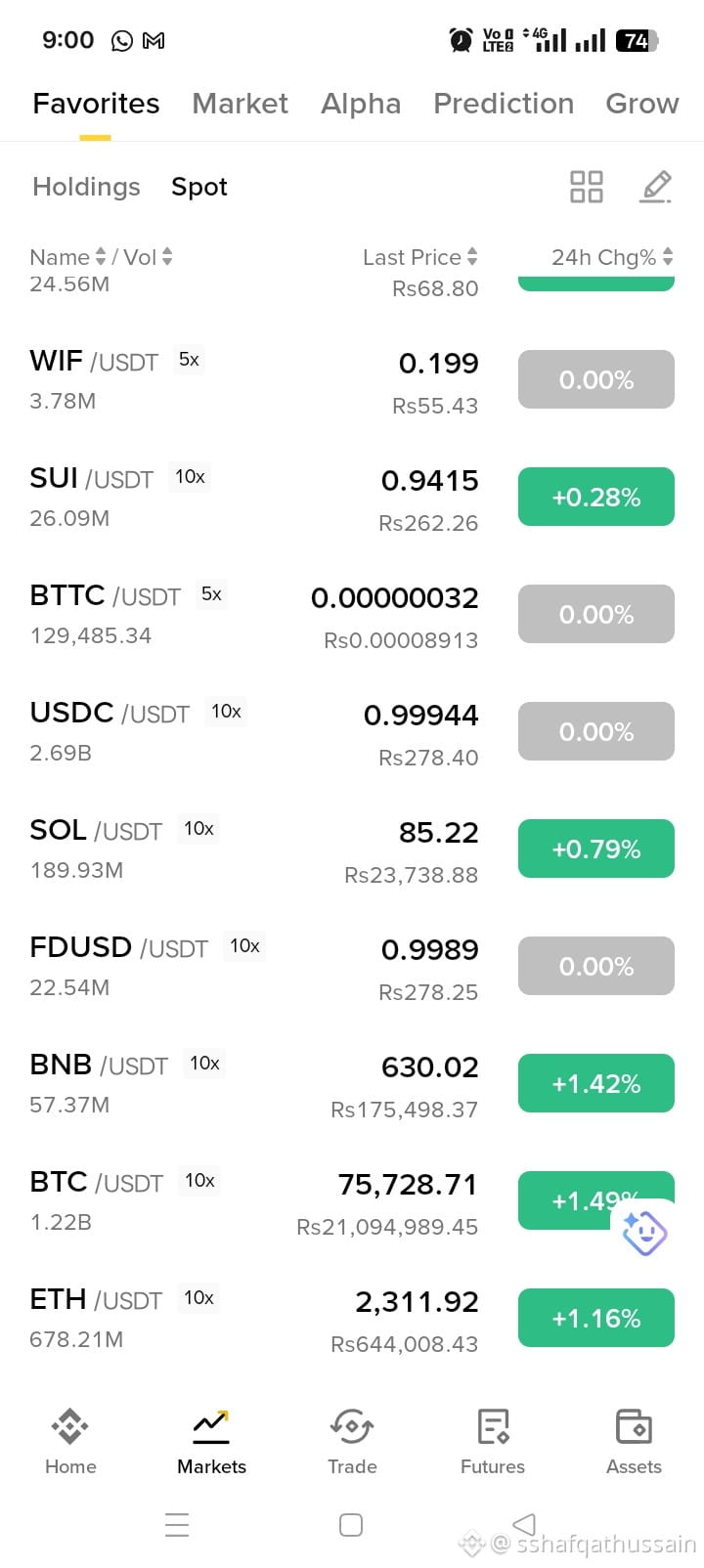704x1568 pixels.
Task: Open the Assets wallet tab
Action: (x=634, y=1442)
